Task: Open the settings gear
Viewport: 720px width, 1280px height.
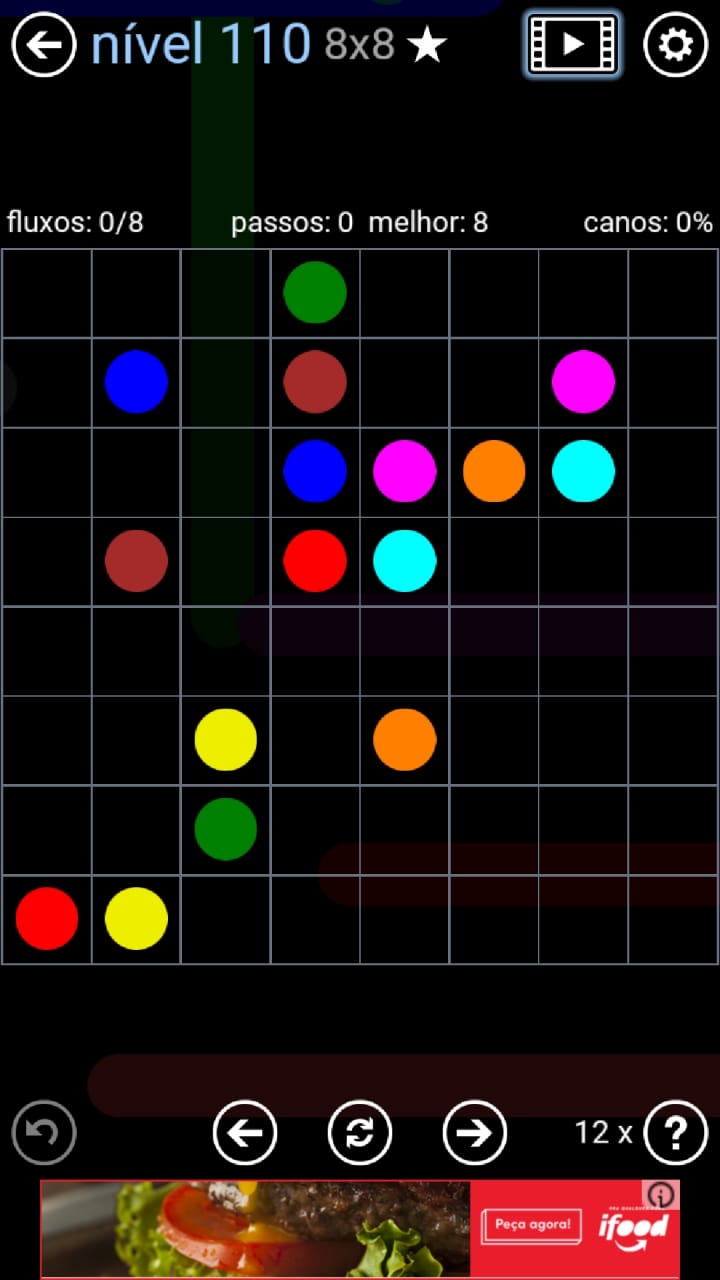Action: 676,45
